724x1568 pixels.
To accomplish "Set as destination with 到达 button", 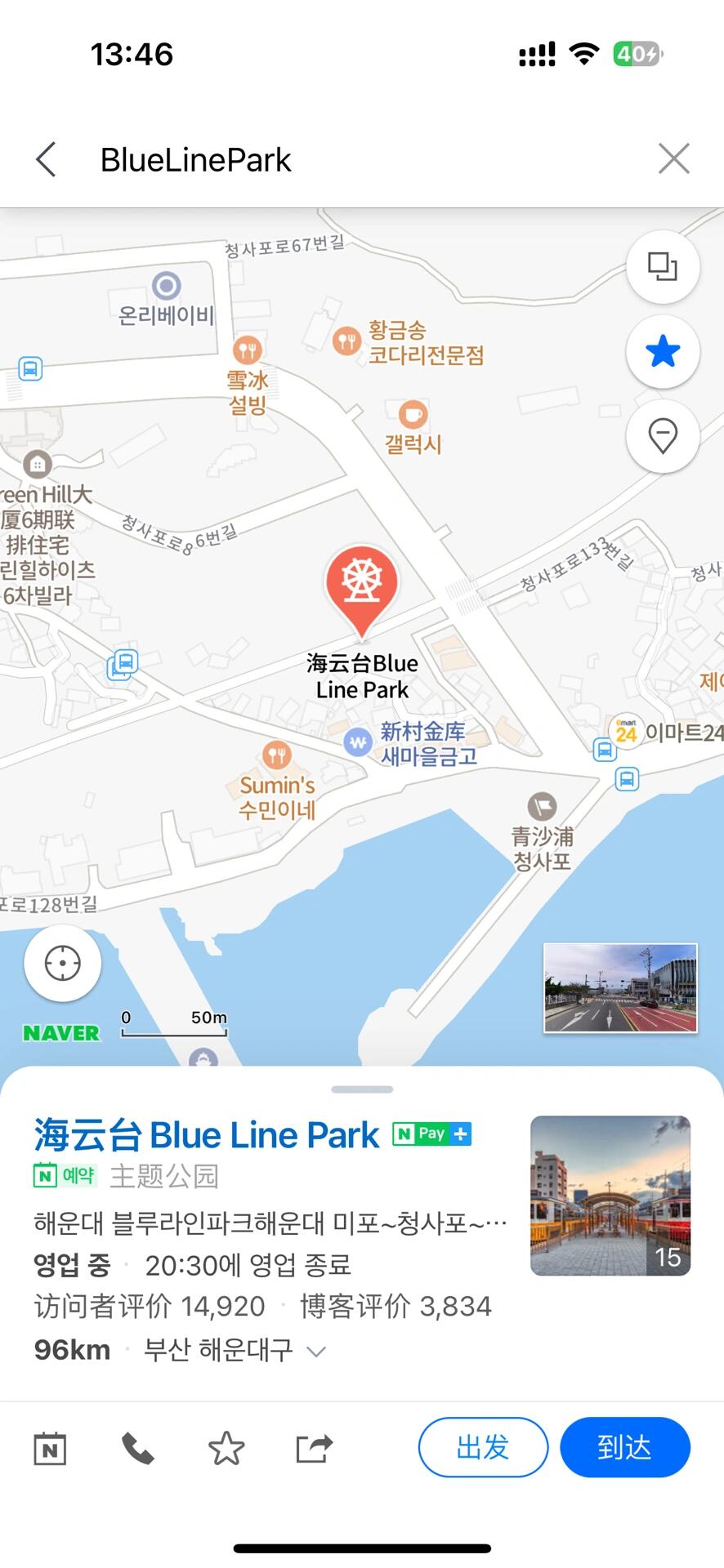I will pyautogui.click(x=625, y=1447).
